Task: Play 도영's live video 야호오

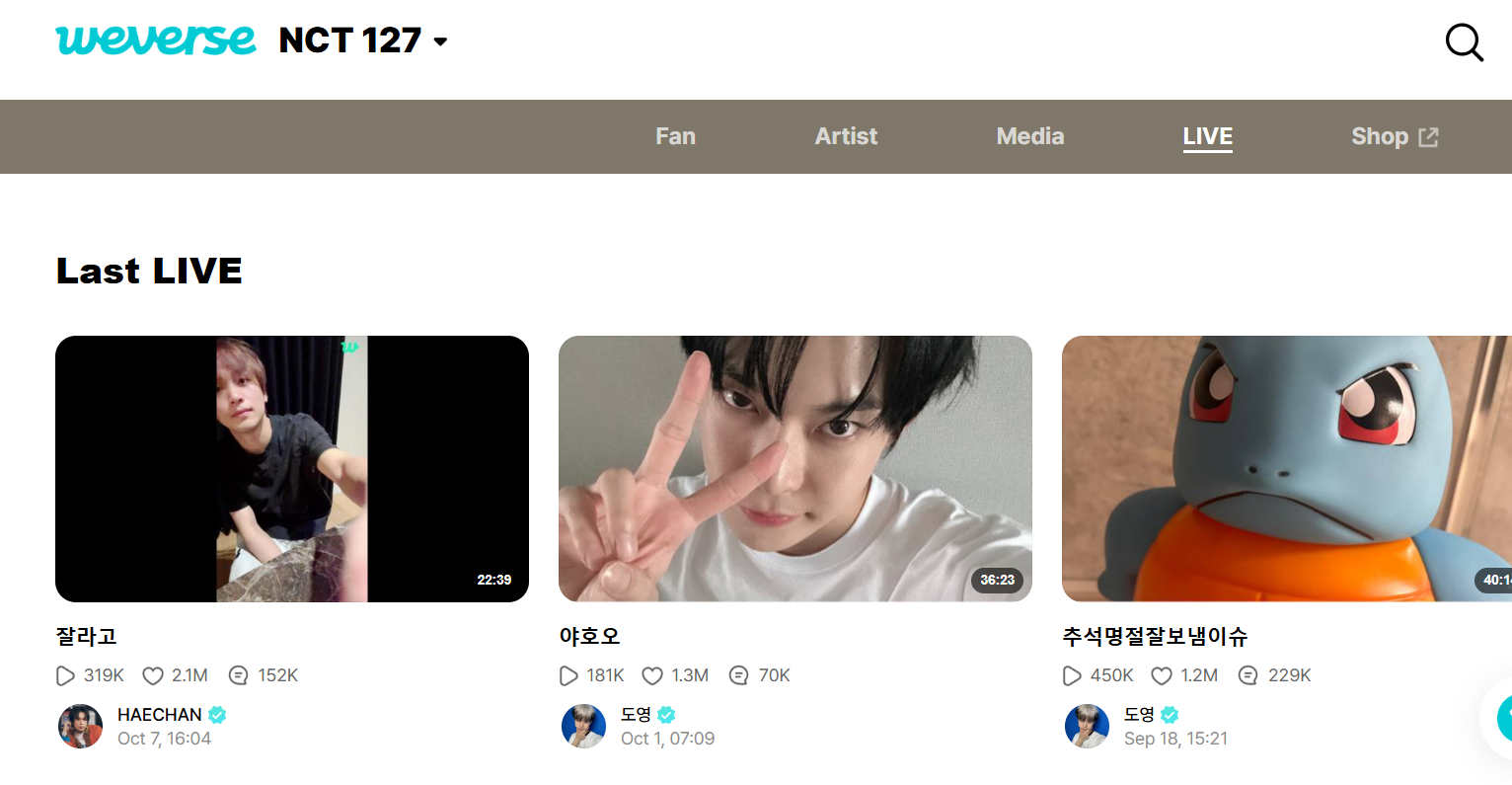Action: [x=795, y=469]
